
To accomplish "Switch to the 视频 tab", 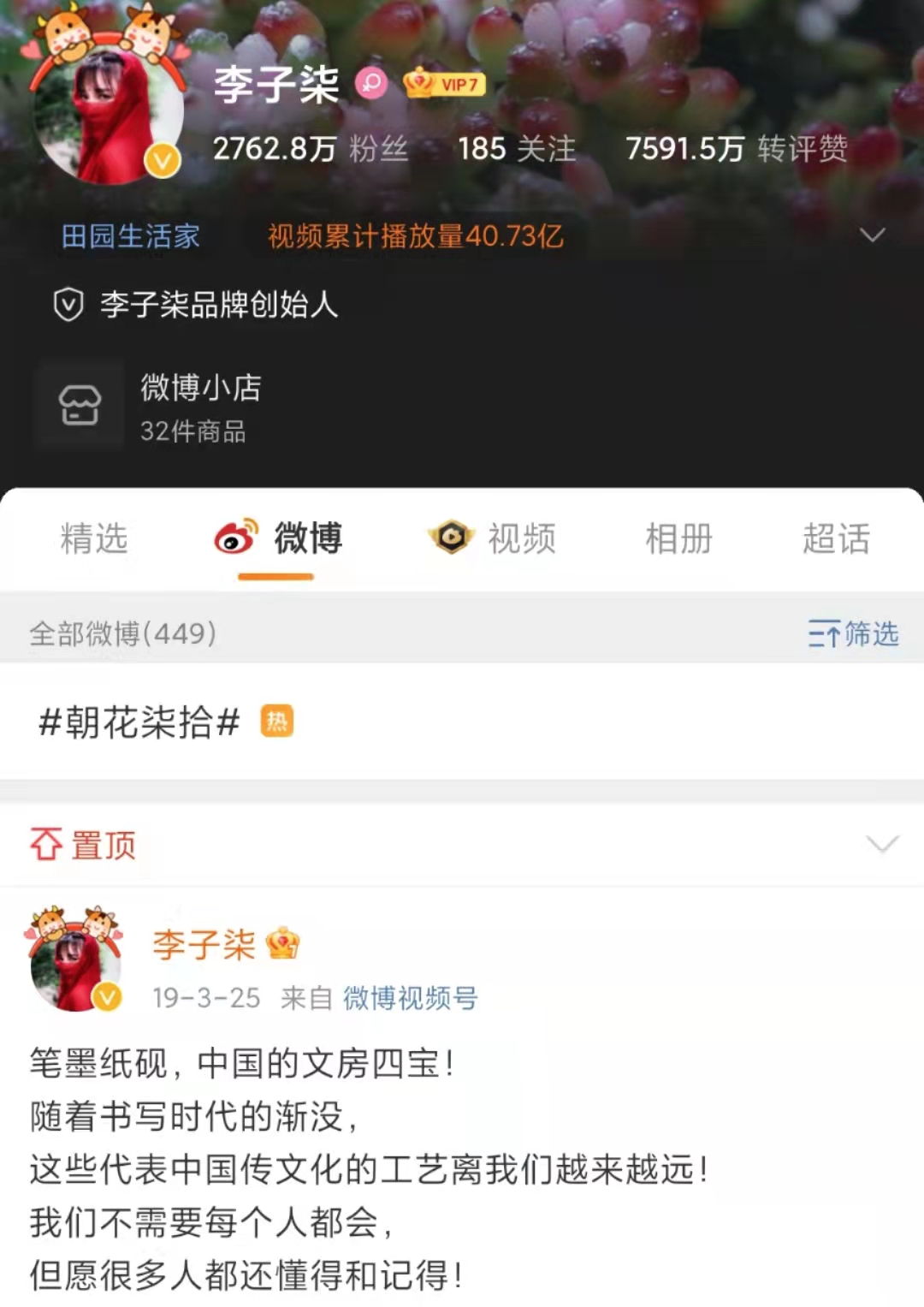I will (x=493, y=538).
